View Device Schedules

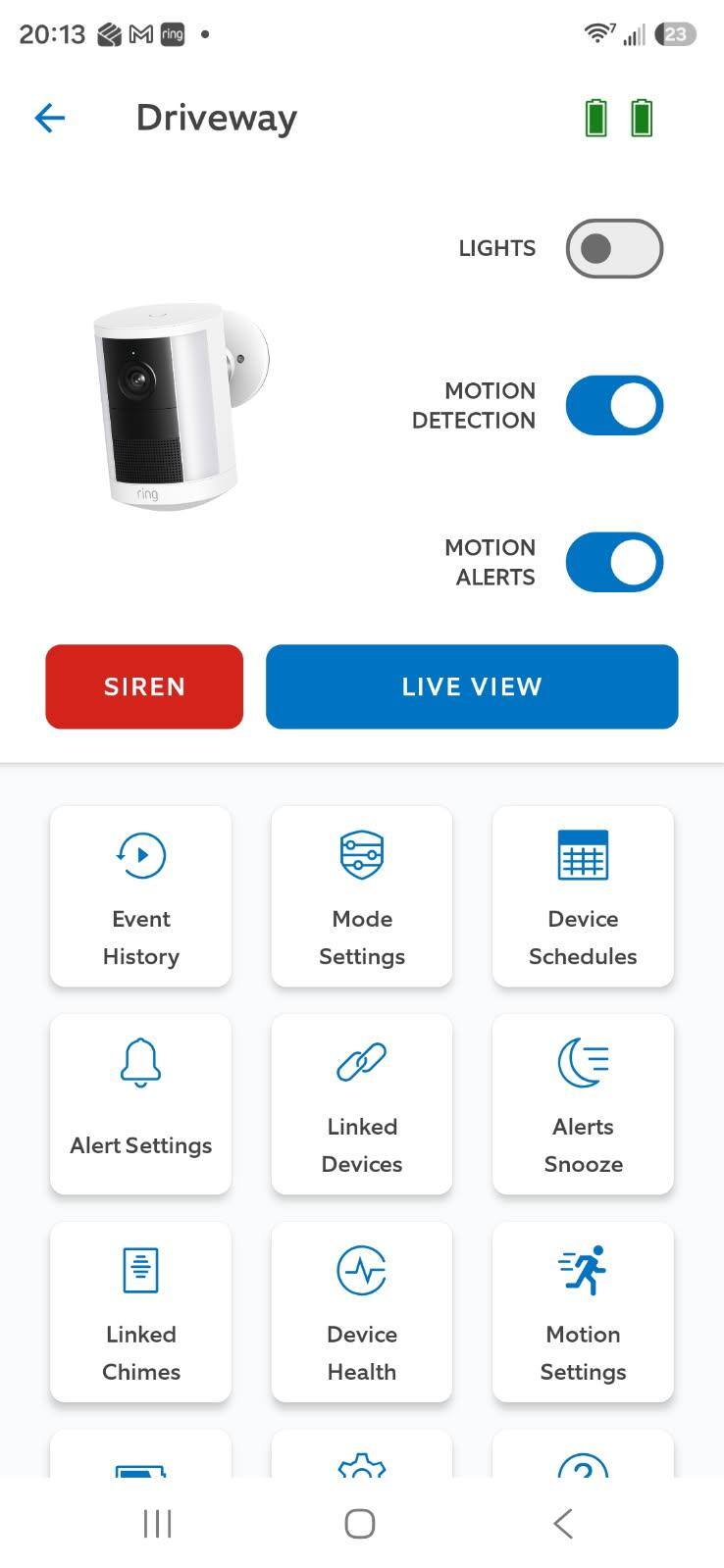[583, 896]
